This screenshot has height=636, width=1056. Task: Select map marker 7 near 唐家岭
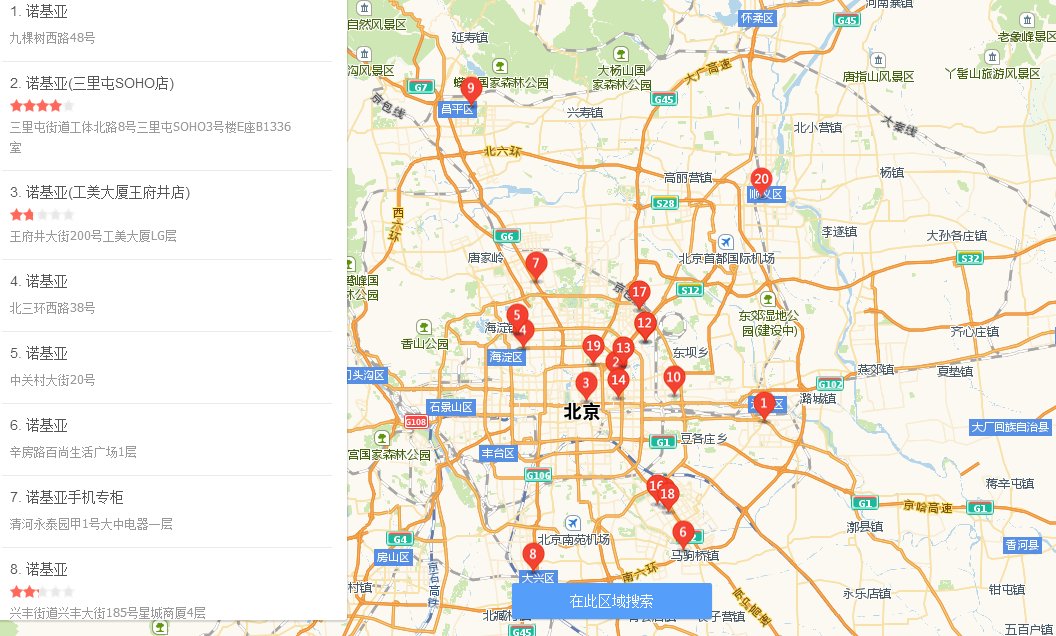(x=536, y=265)
